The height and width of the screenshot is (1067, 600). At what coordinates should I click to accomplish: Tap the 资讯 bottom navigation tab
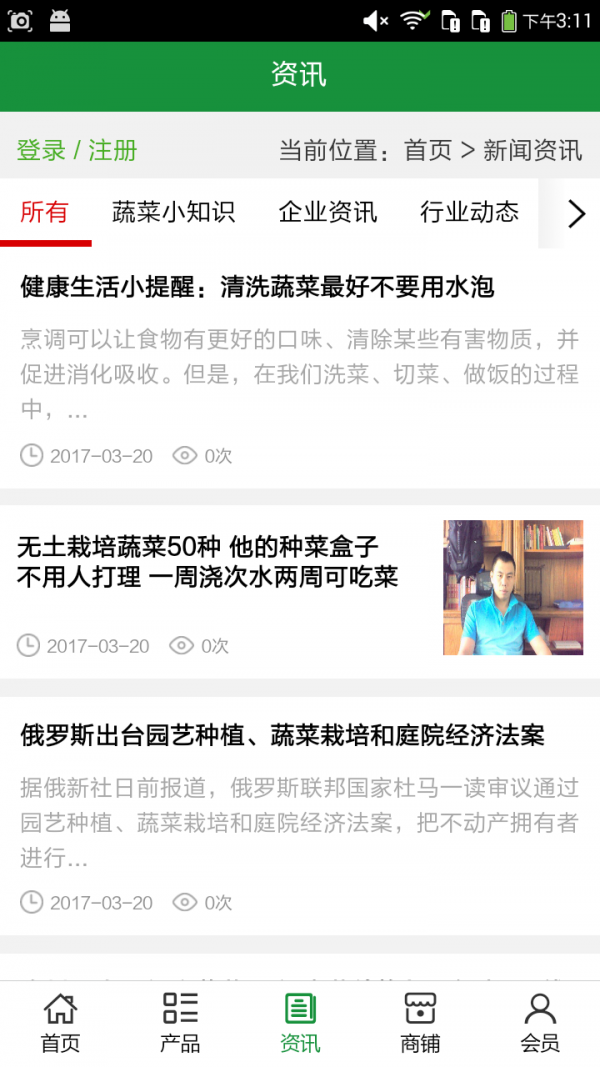300,1023
